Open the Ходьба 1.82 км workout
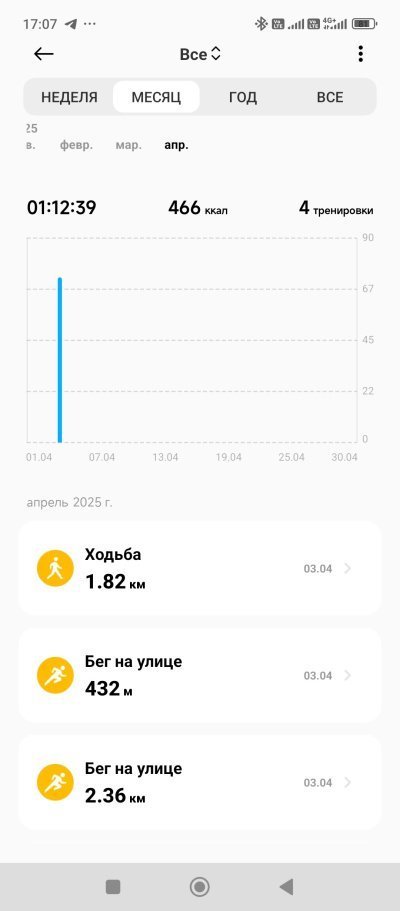This screenshot has width=400, height=911. [x=200, y=568]
